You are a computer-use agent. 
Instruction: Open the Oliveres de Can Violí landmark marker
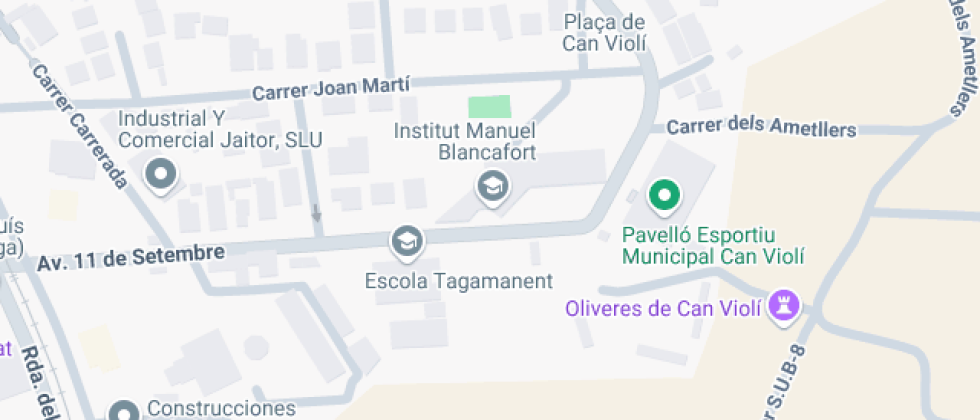point(784,308)
